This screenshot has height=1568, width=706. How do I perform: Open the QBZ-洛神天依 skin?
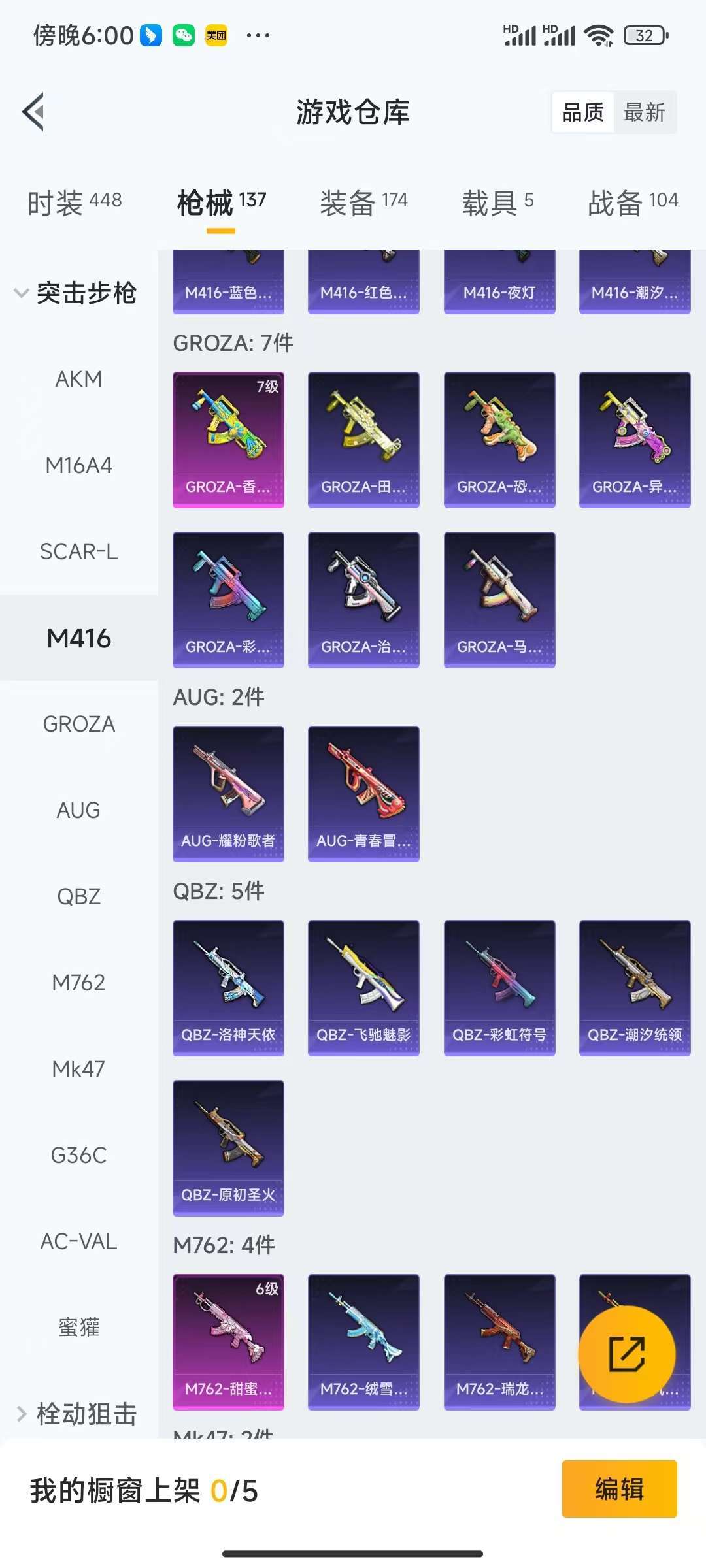(x=228, y=987)
